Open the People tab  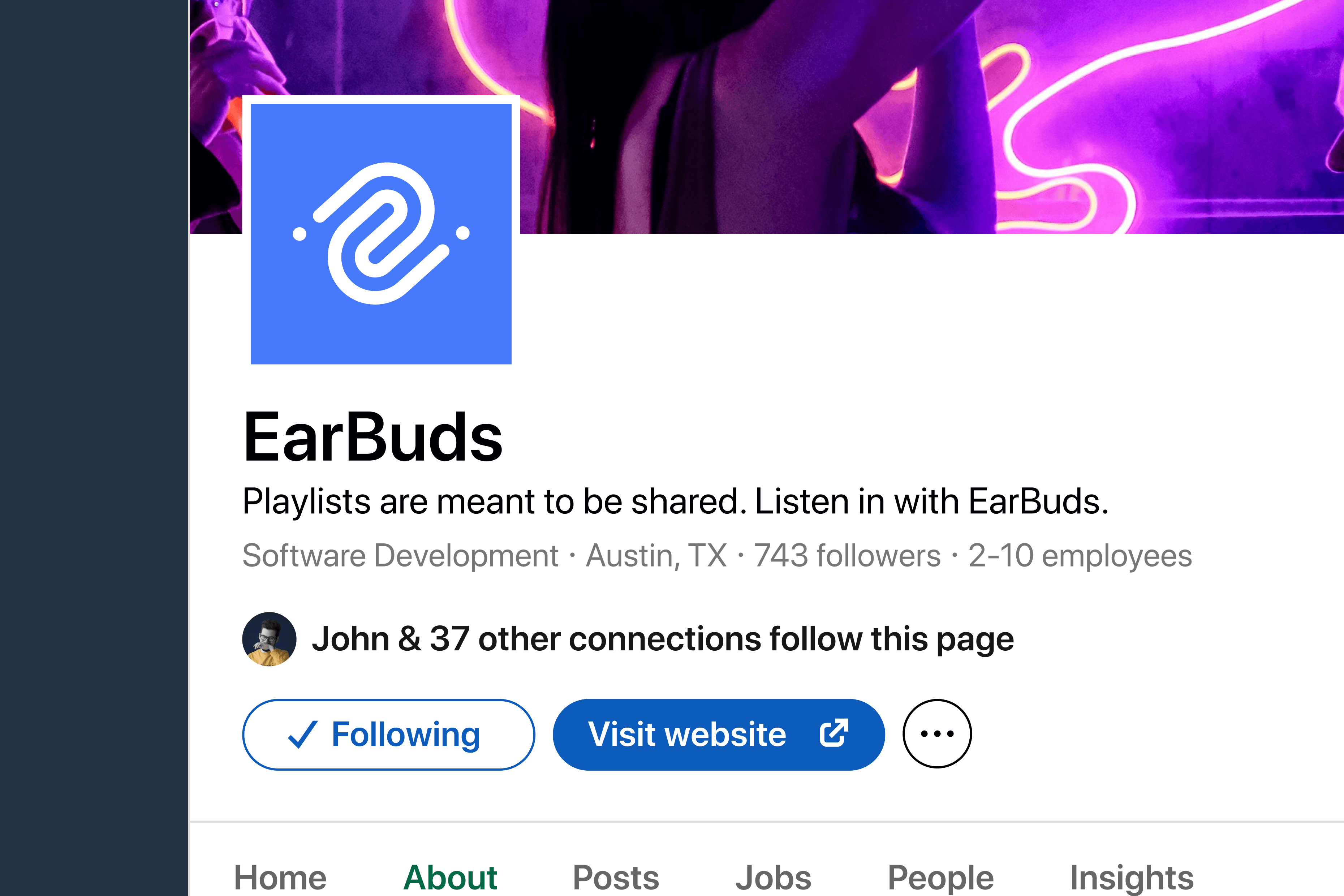tap(940, 877)
